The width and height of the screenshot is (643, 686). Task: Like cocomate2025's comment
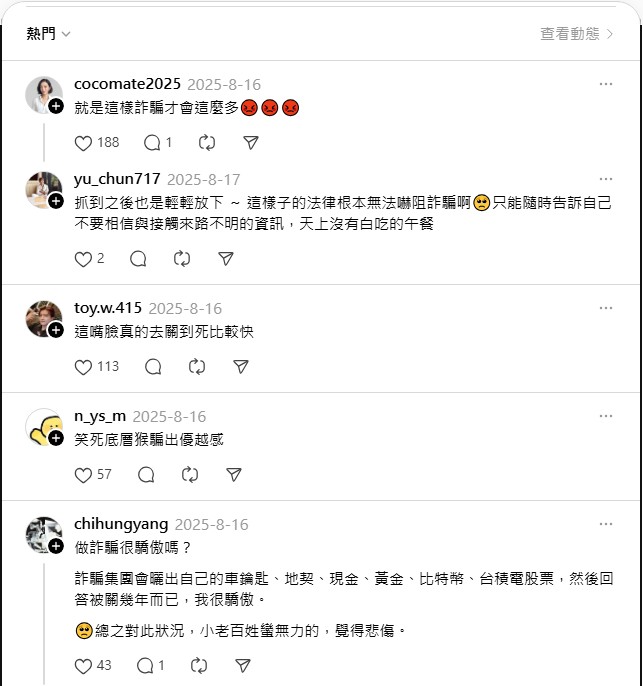(x=85, y=143)
